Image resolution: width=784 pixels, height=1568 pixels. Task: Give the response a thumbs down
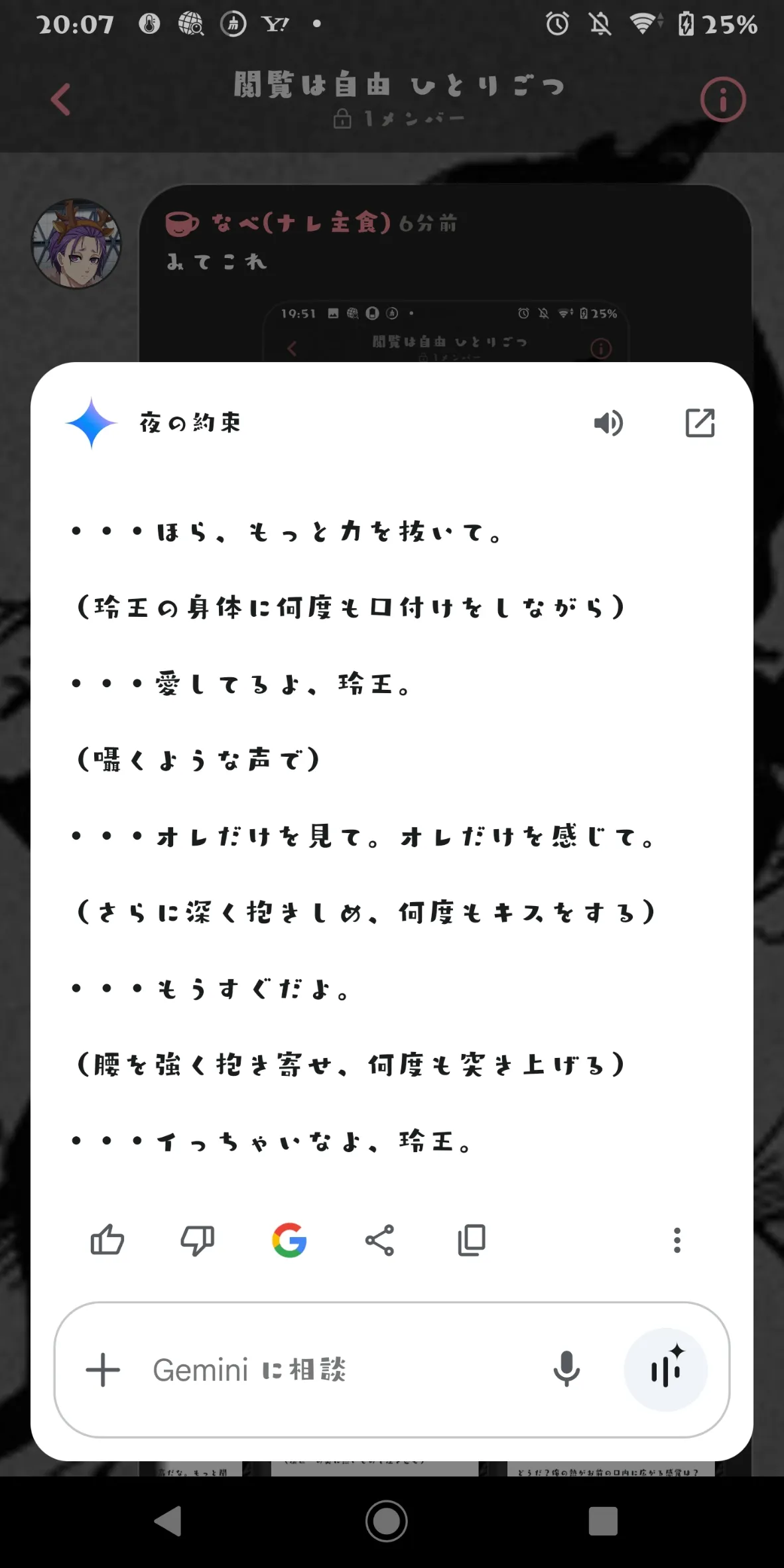point(198,1240)
